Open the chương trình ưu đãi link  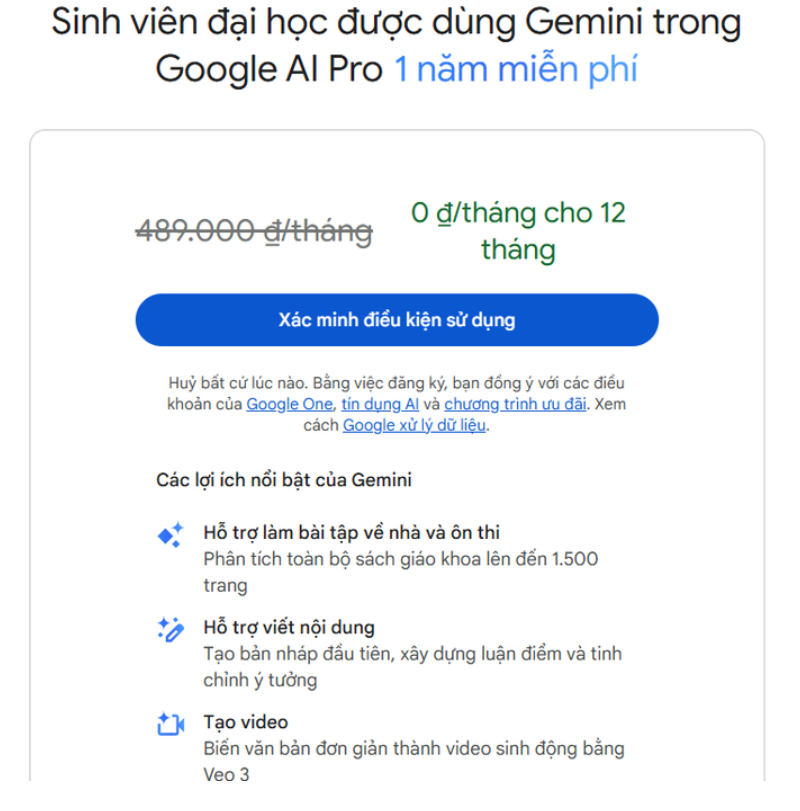coord(516,404)
